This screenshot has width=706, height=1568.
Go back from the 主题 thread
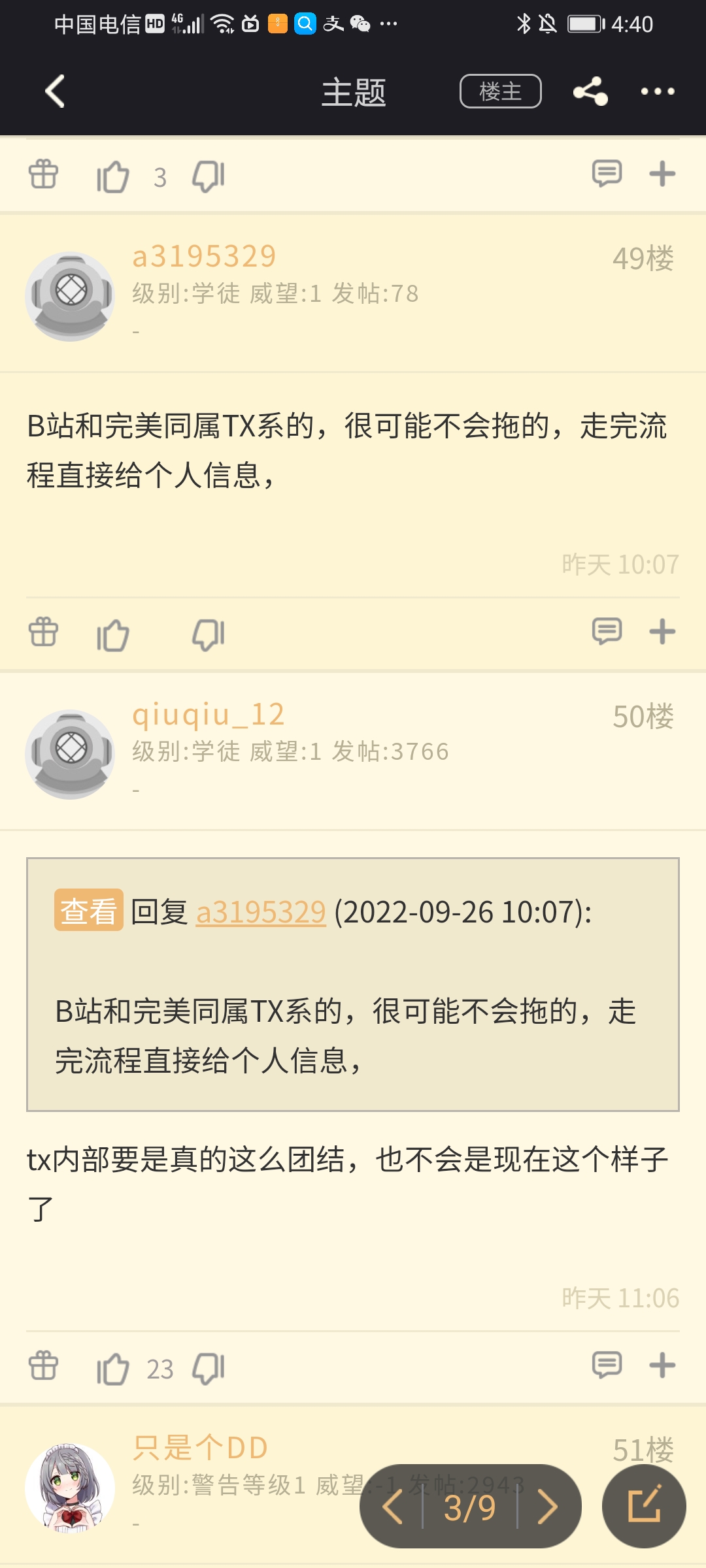55,91
